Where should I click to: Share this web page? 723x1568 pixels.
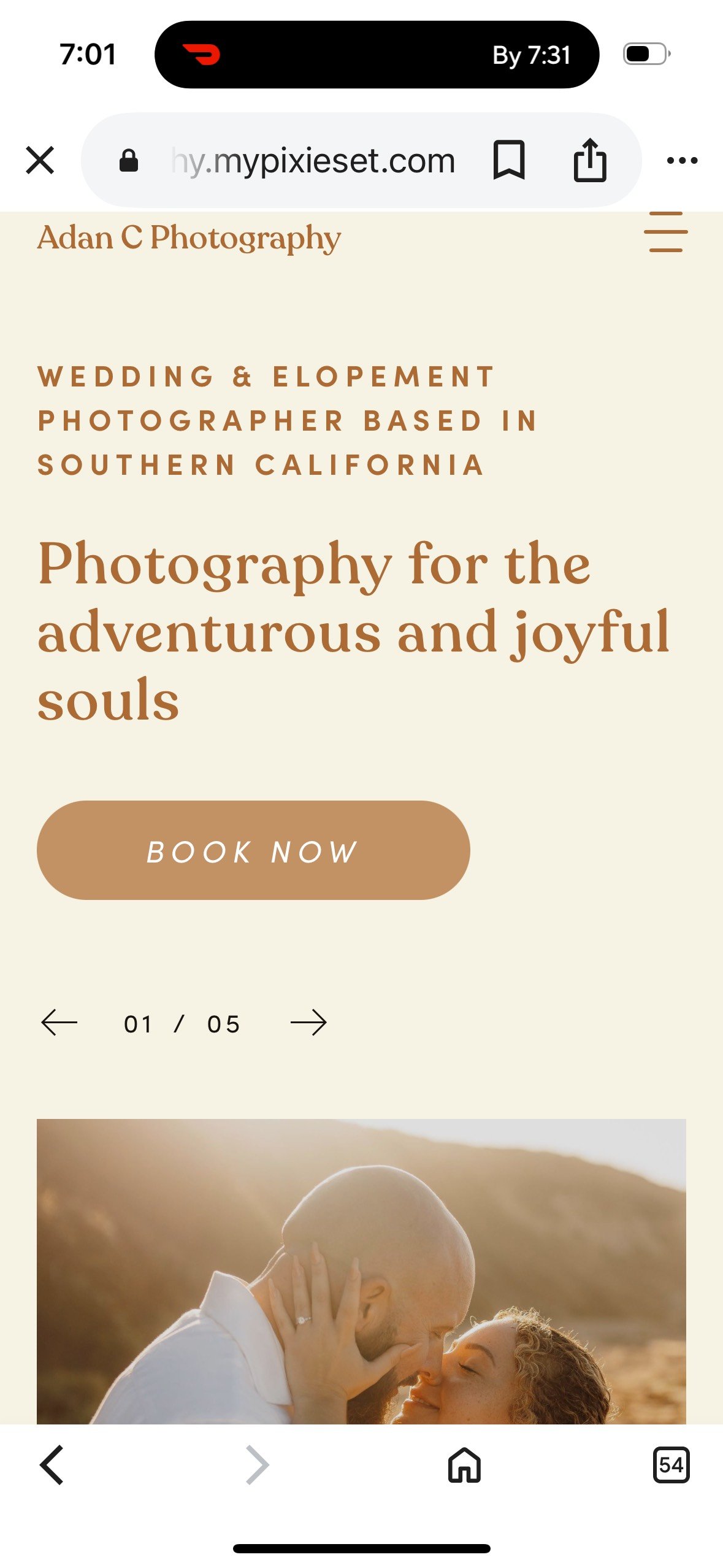[589, 160]
